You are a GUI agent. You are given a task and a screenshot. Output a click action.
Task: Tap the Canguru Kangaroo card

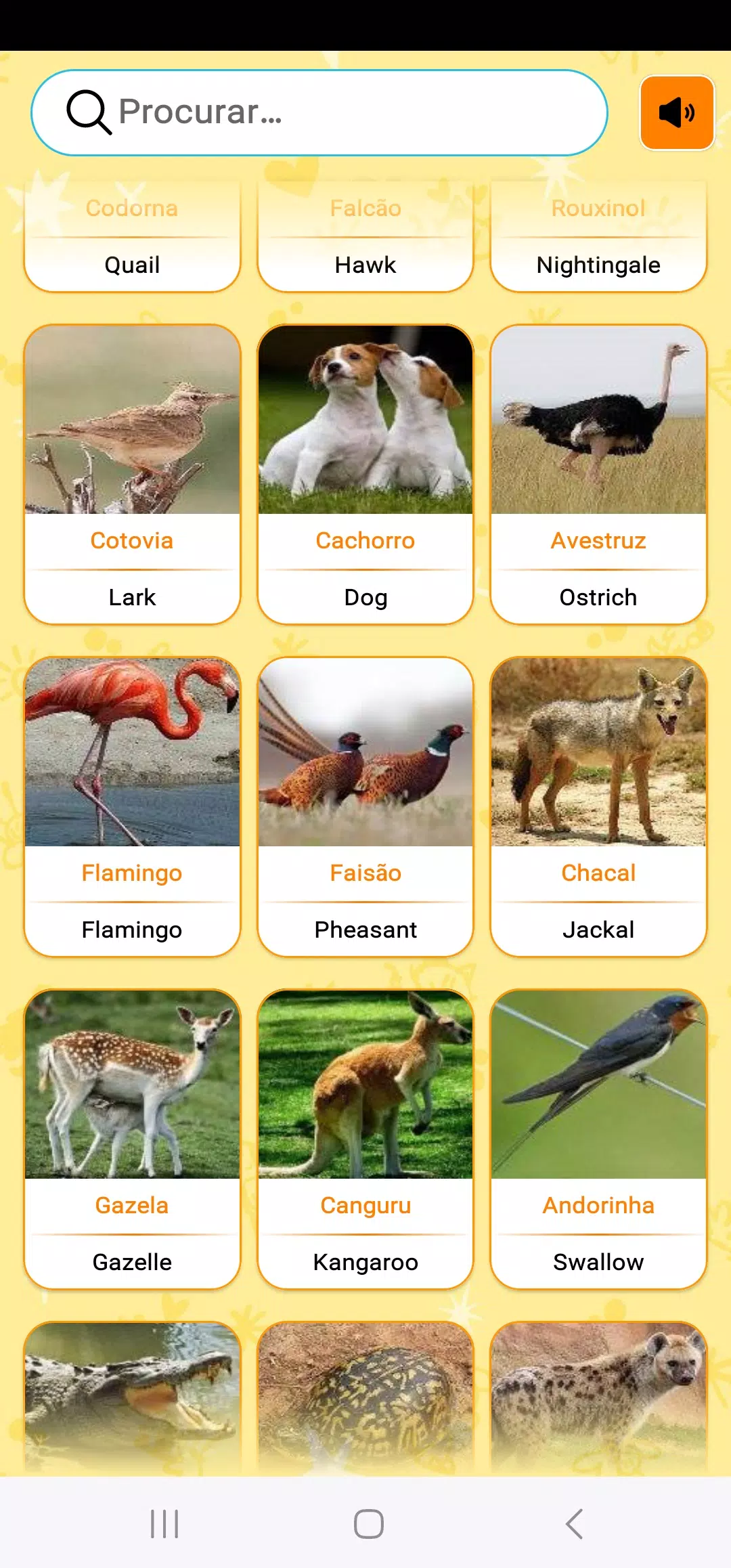point(365,1137)
